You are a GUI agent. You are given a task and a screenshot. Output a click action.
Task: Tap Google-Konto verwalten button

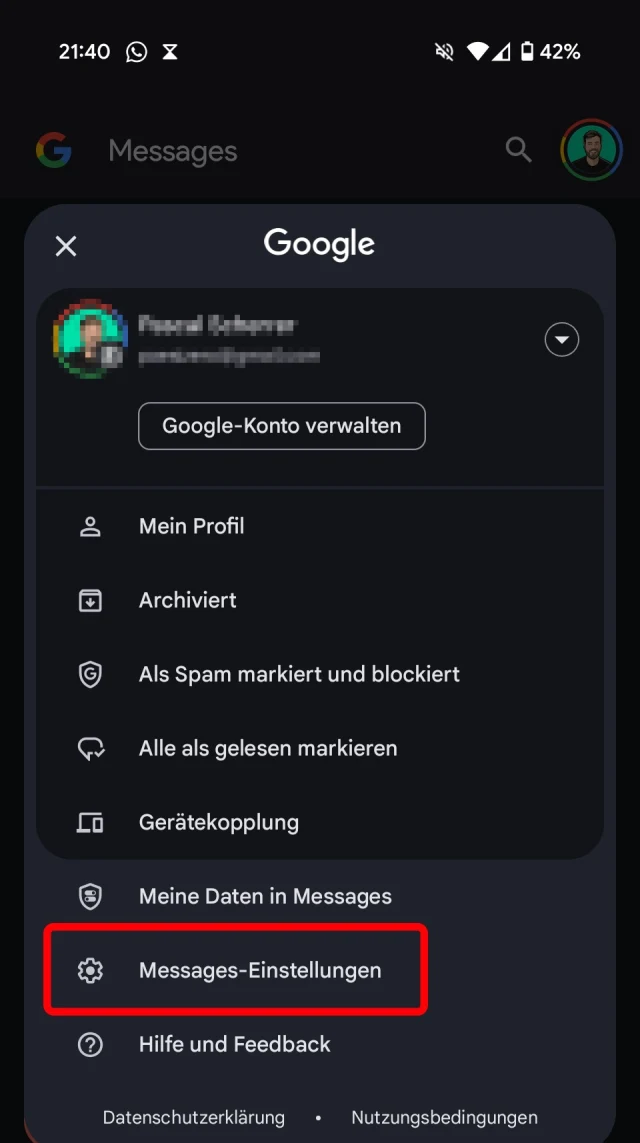coord(282,426)
